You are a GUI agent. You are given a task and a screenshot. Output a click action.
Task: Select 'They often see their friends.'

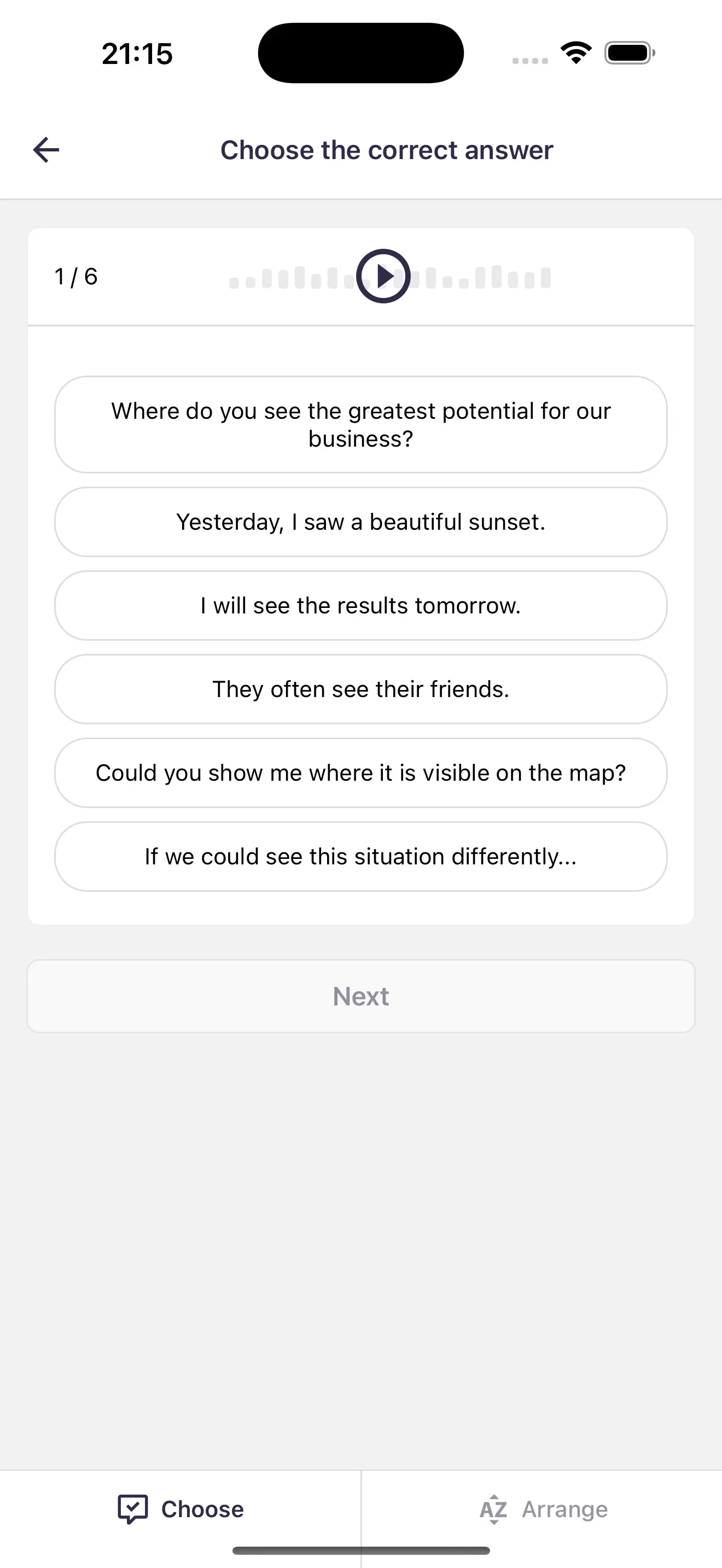coord(360,689)
